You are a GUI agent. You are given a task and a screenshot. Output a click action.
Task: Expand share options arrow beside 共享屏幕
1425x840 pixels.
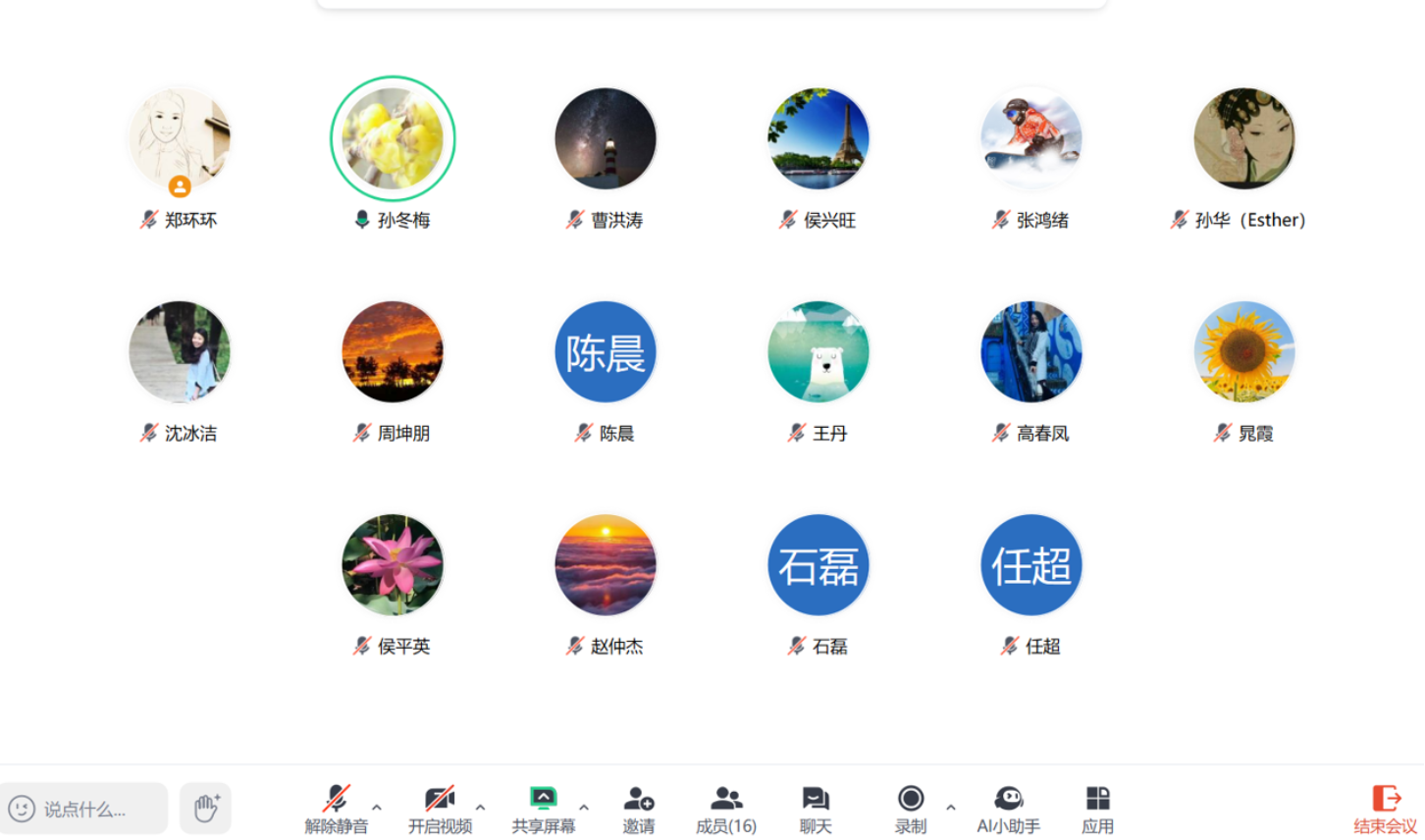584,807
